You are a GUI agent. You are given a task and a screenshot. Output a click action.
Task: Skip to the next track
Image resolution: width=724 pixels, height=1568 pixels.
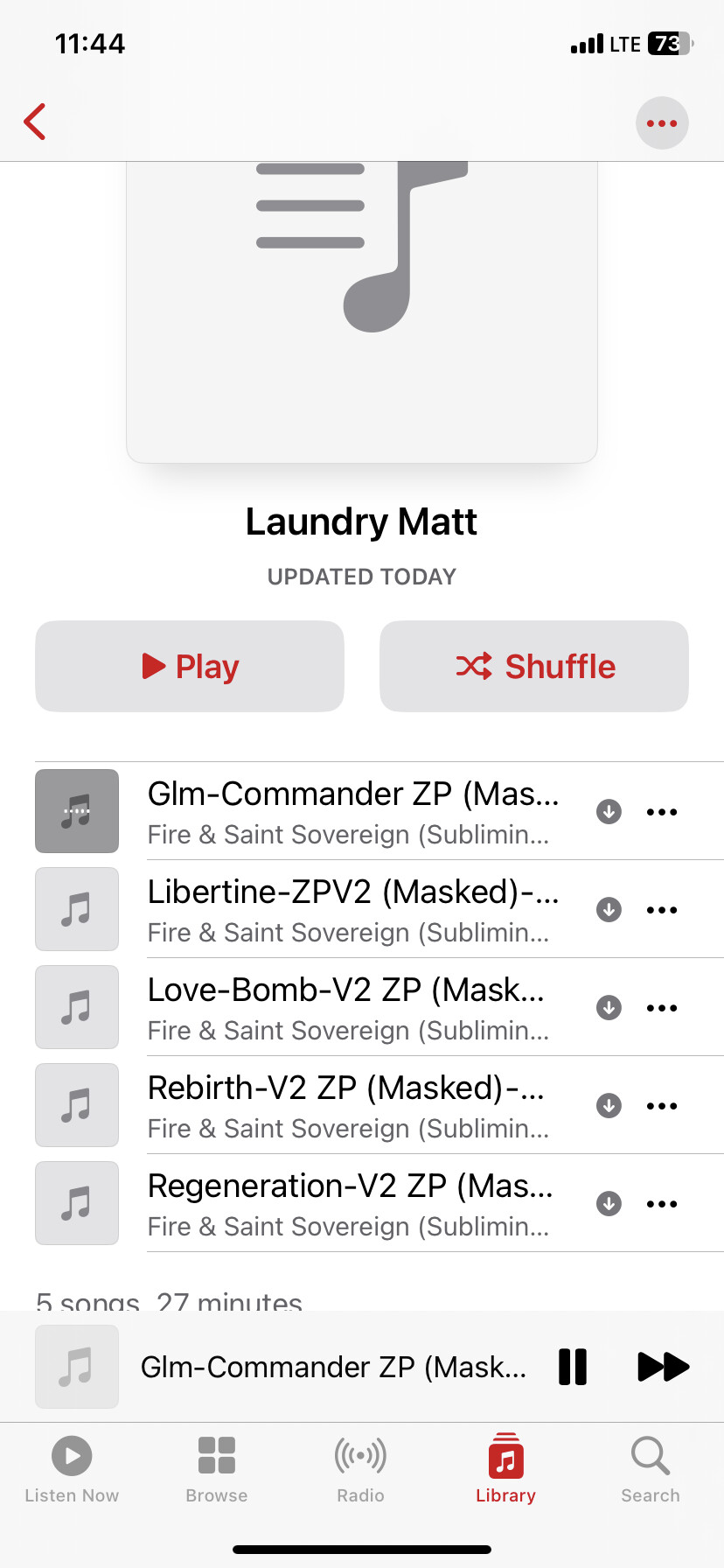[x=663, y=1367]
